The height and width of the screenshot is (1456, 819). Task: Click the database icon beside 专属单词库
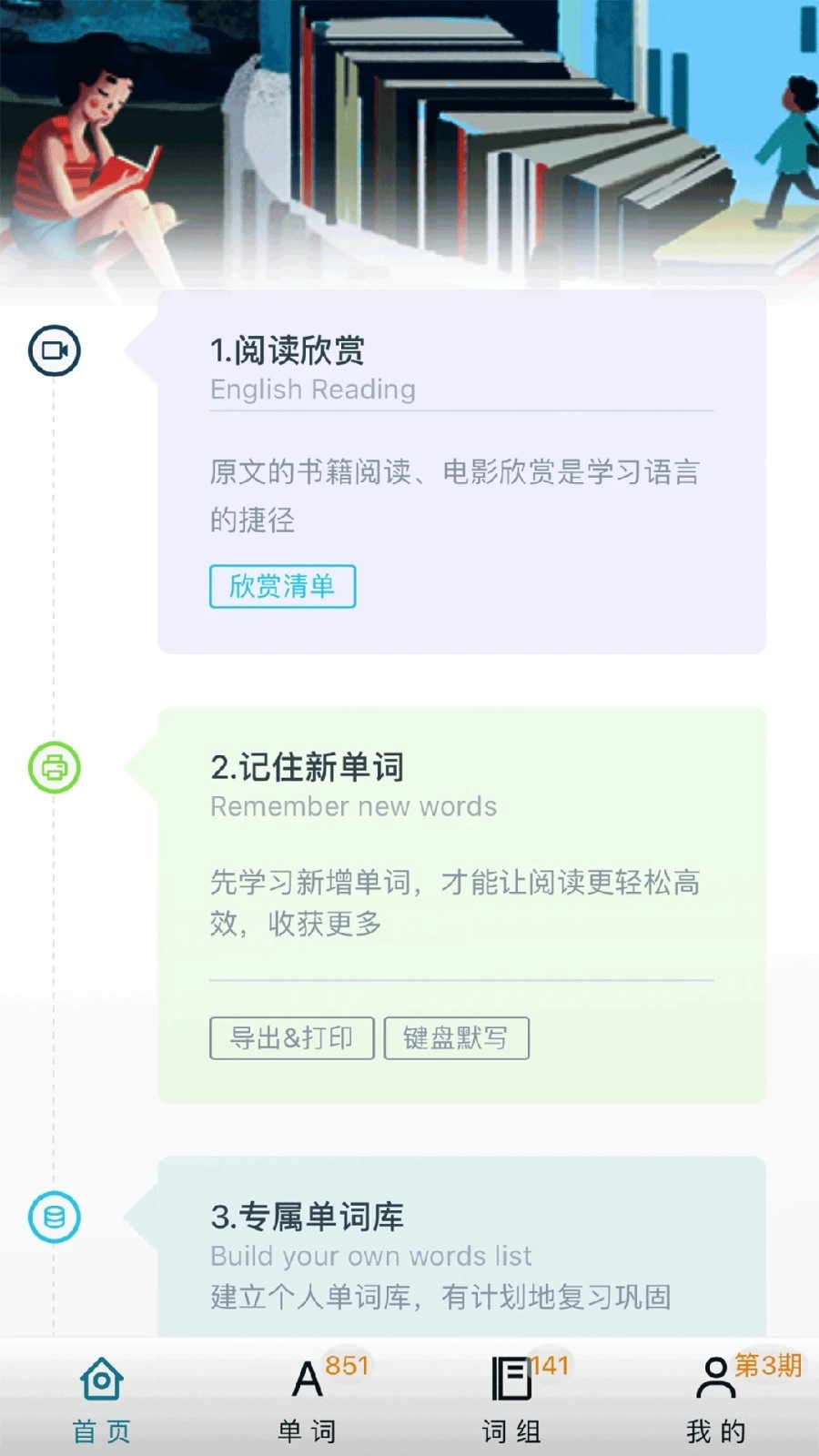tap(52, 1217)
